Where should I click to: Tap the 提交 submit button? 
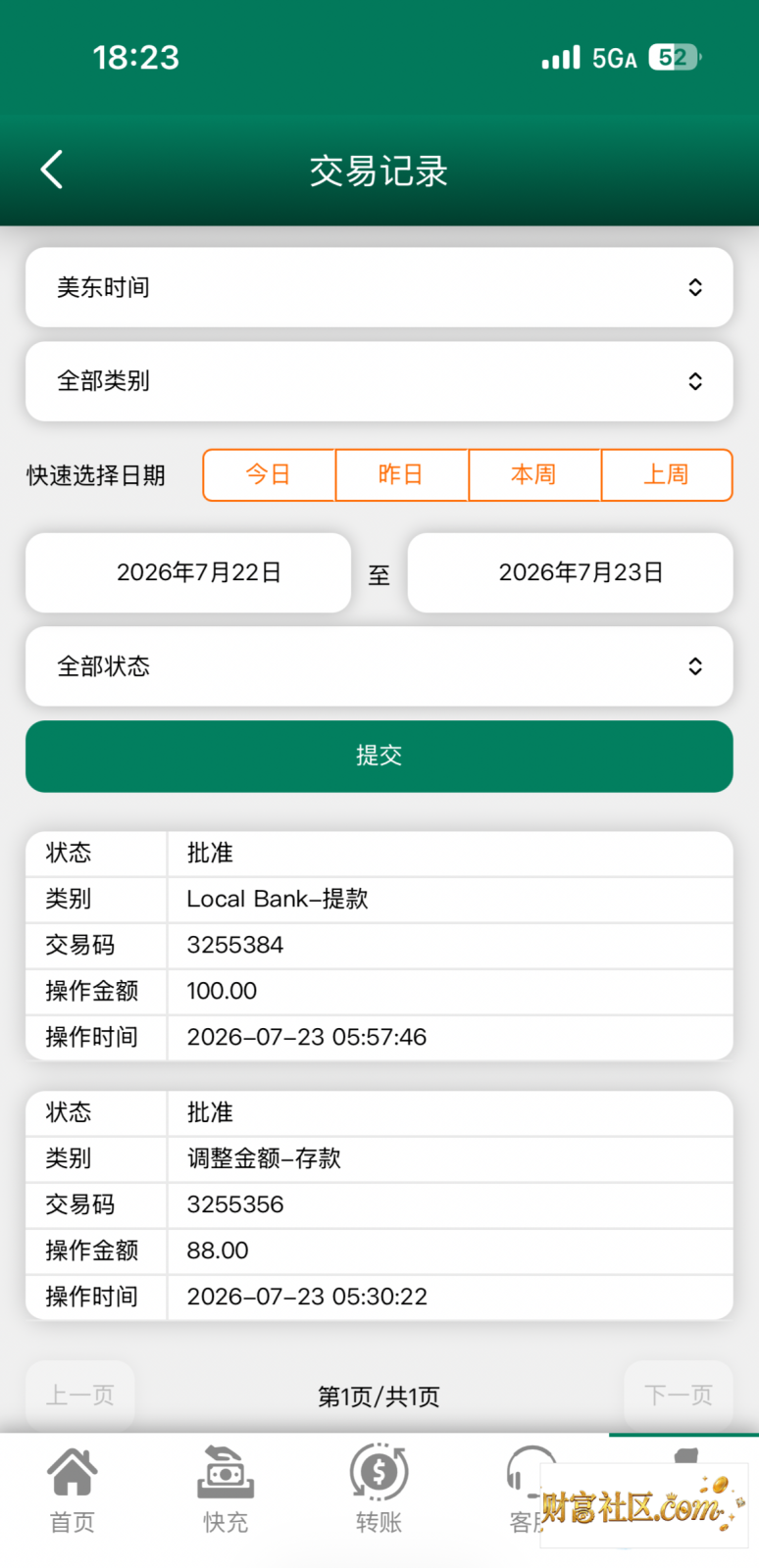point(379,756)
